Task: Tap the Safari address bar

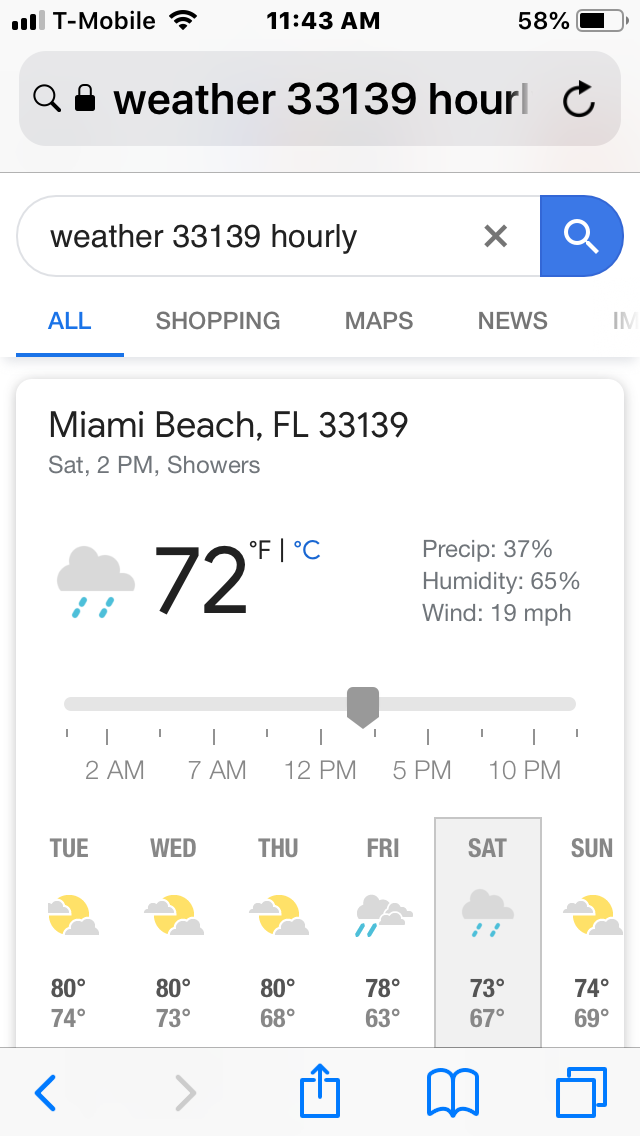Action: tap(320, 99)
